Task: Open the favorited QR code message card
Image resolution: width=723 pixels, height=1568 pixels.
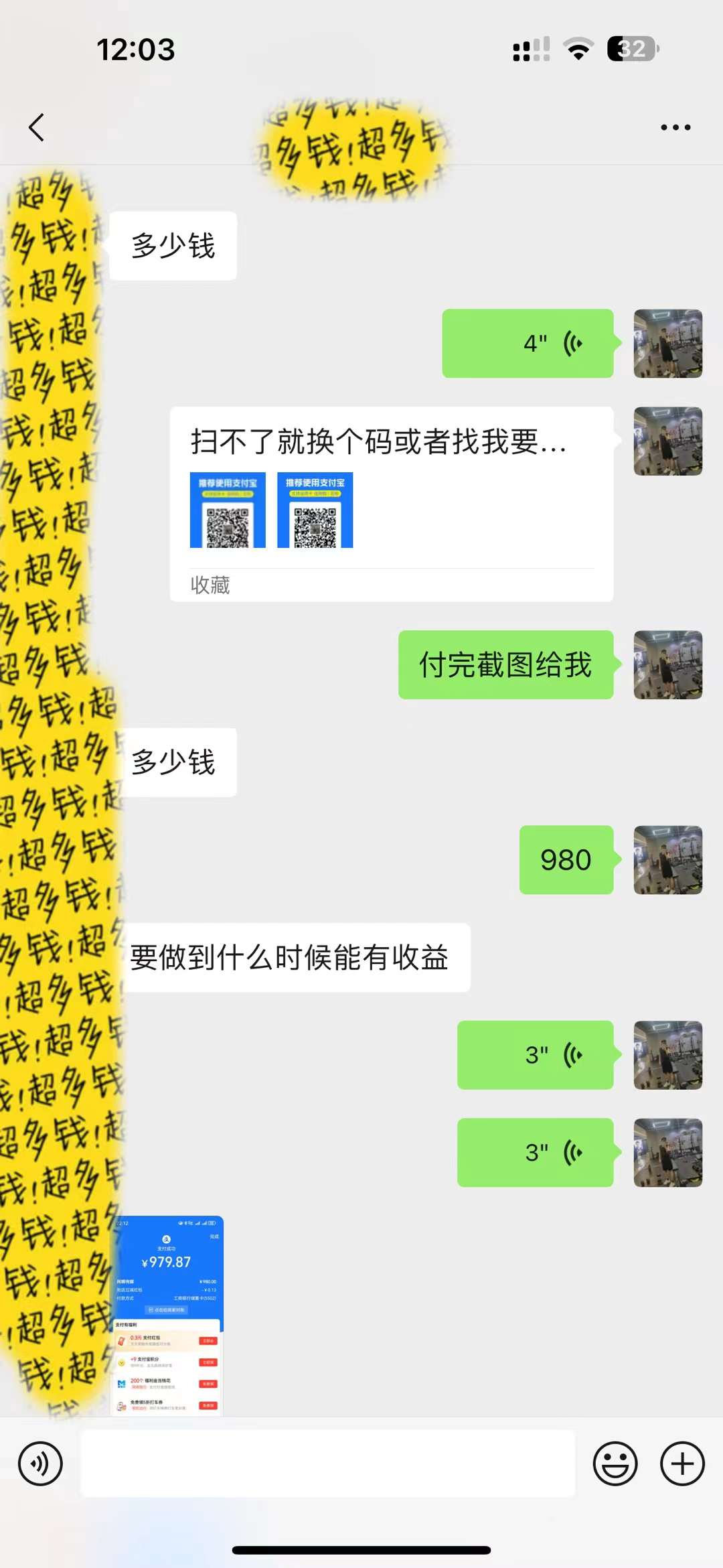Action: coord(392,504)
